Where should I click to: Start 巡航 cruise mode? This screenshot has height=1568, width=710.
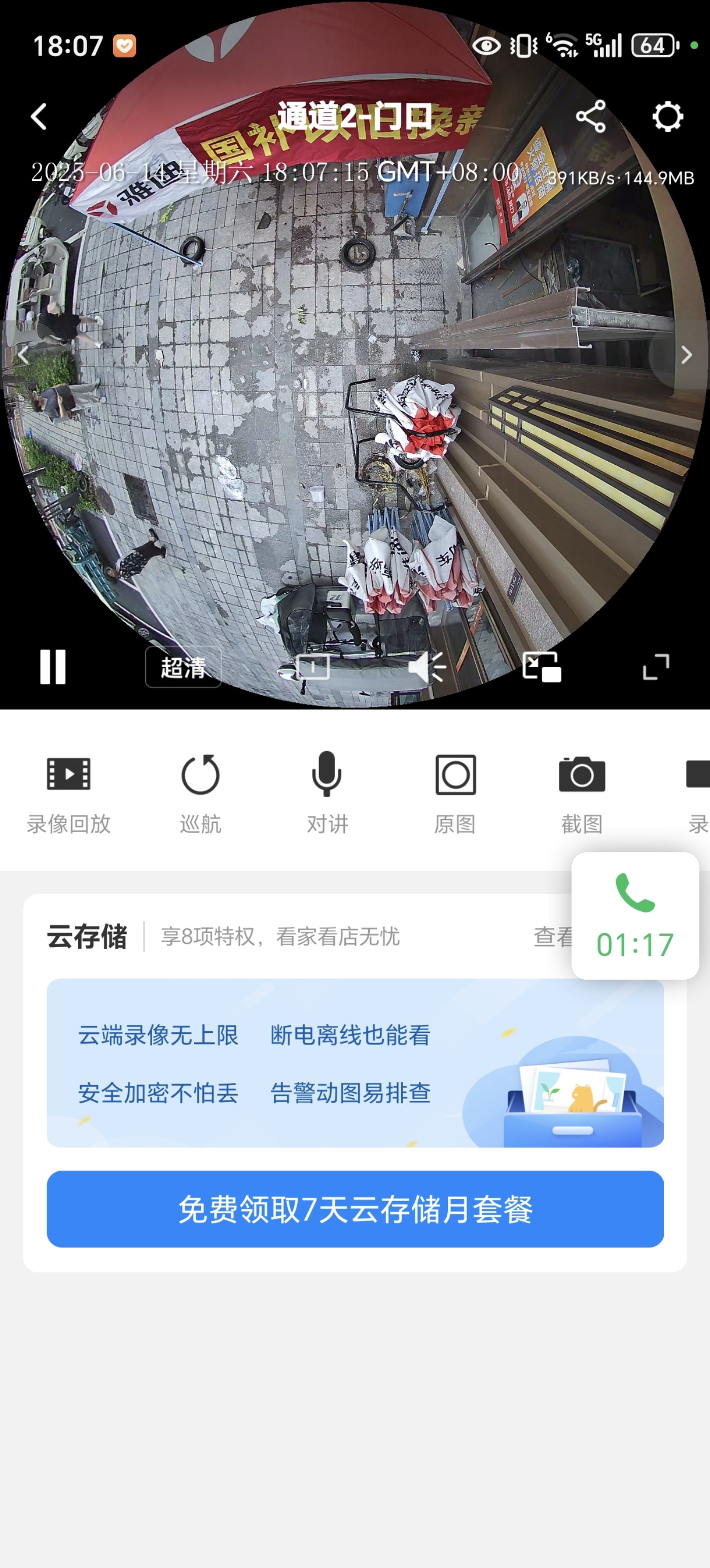point(200,792)
